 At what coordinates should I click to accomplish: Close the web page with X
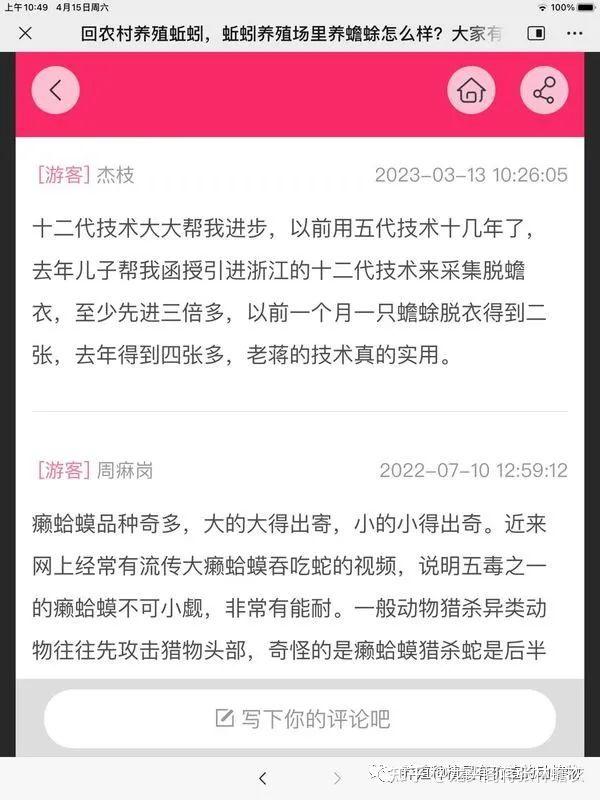(25, 33)
